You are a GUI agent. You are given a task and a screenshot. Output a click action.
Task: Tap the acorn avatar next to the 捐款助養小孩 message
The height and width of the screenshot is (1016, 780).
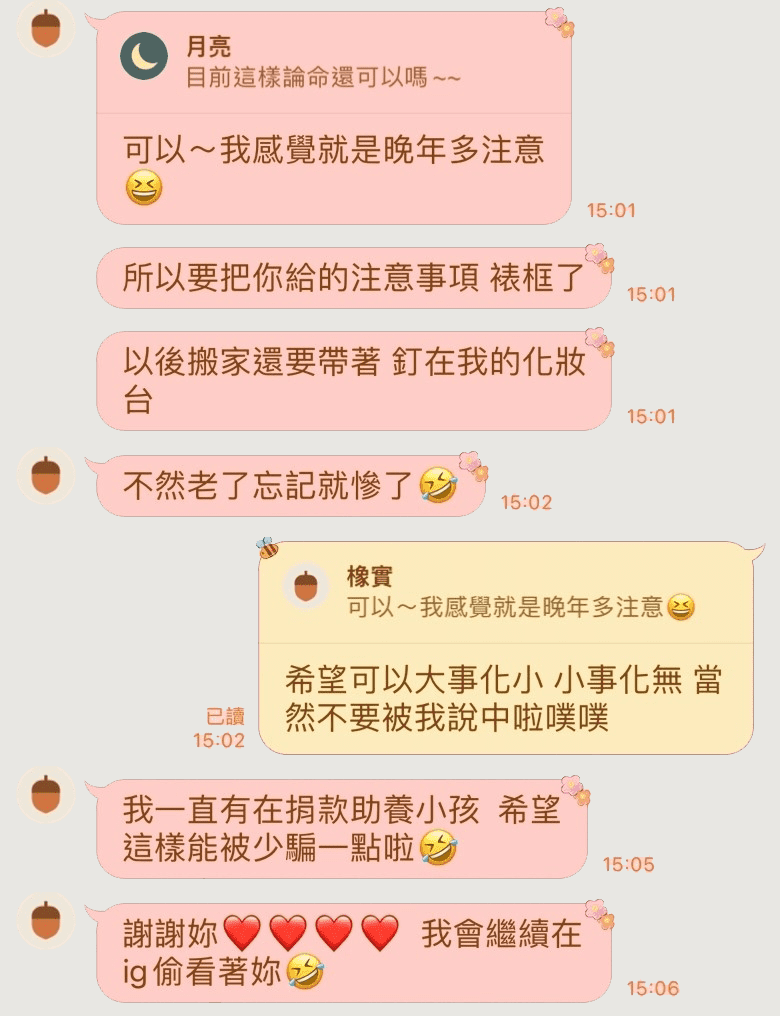46,796
